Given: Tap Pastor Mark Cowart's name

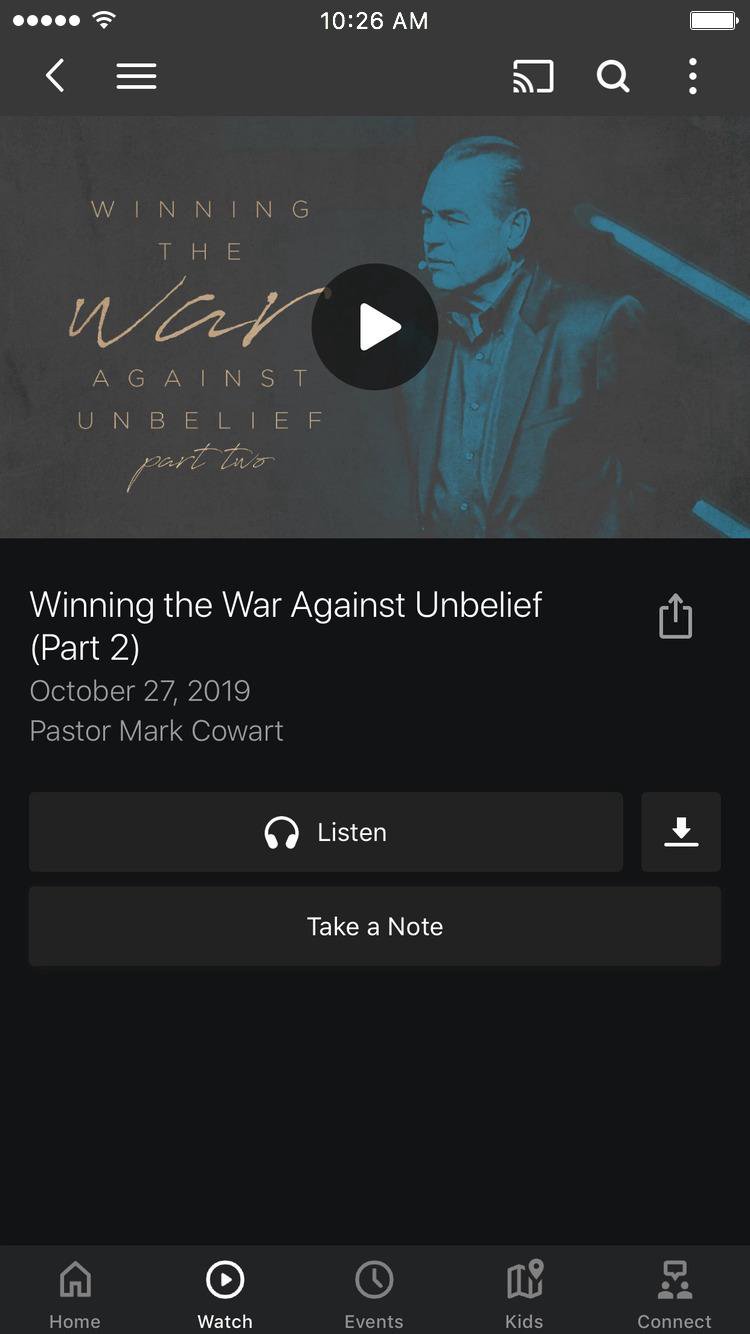Looking at the screenshot, I should click(x=156, y=731).
